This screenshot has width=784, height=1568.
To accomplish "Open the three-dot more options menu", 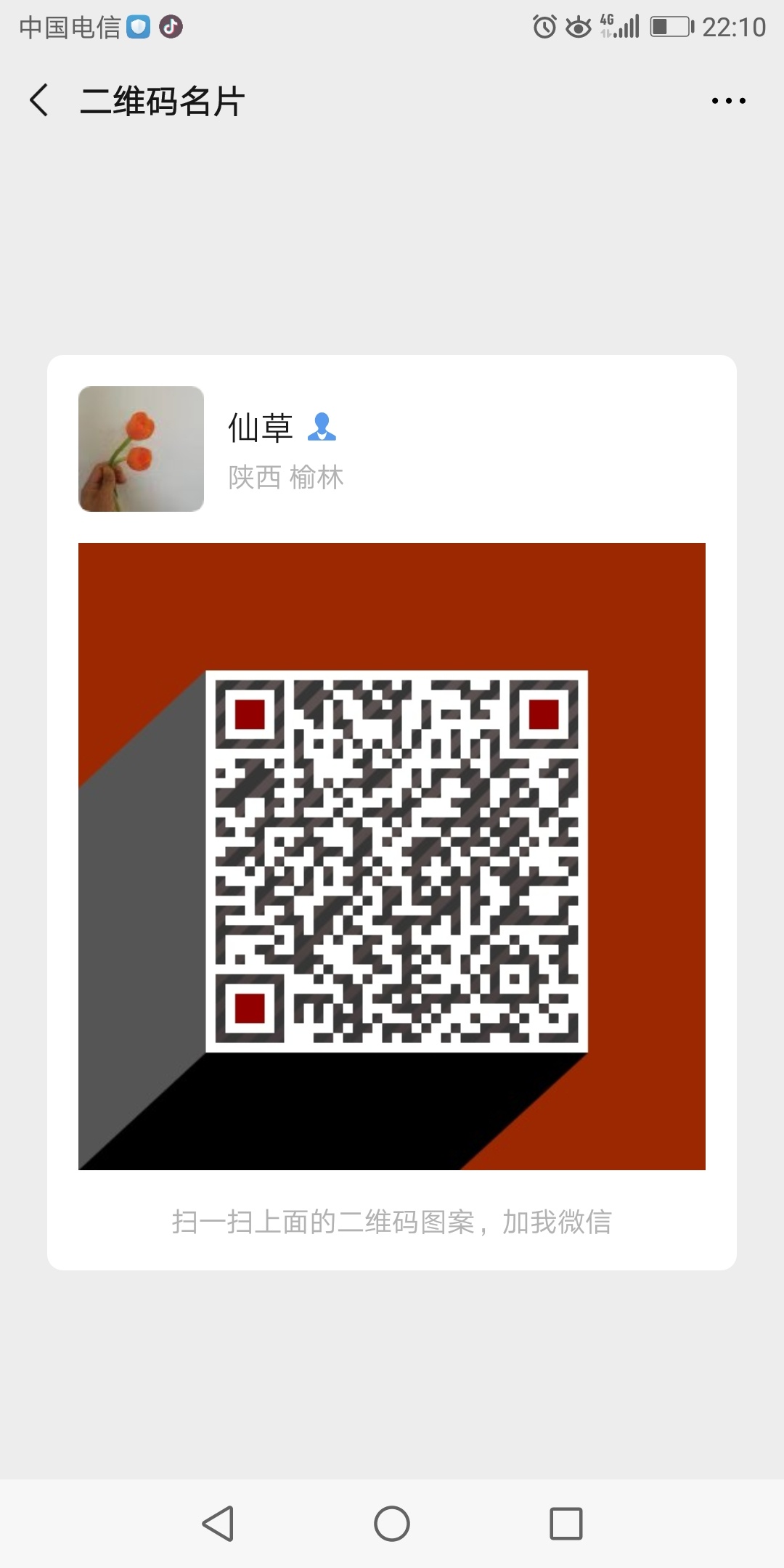I will [x=728, y=101].
